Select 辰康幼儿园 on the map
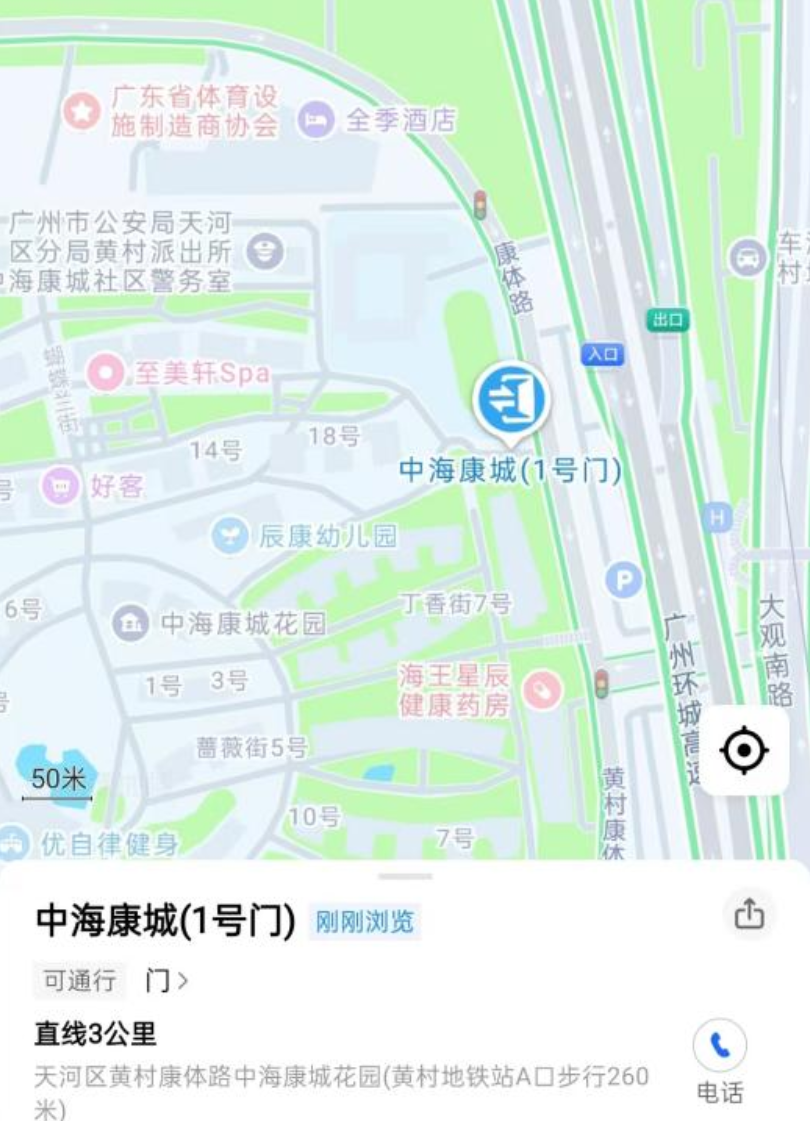Viewport: 810px width, 1121px height. coord(230,536)
